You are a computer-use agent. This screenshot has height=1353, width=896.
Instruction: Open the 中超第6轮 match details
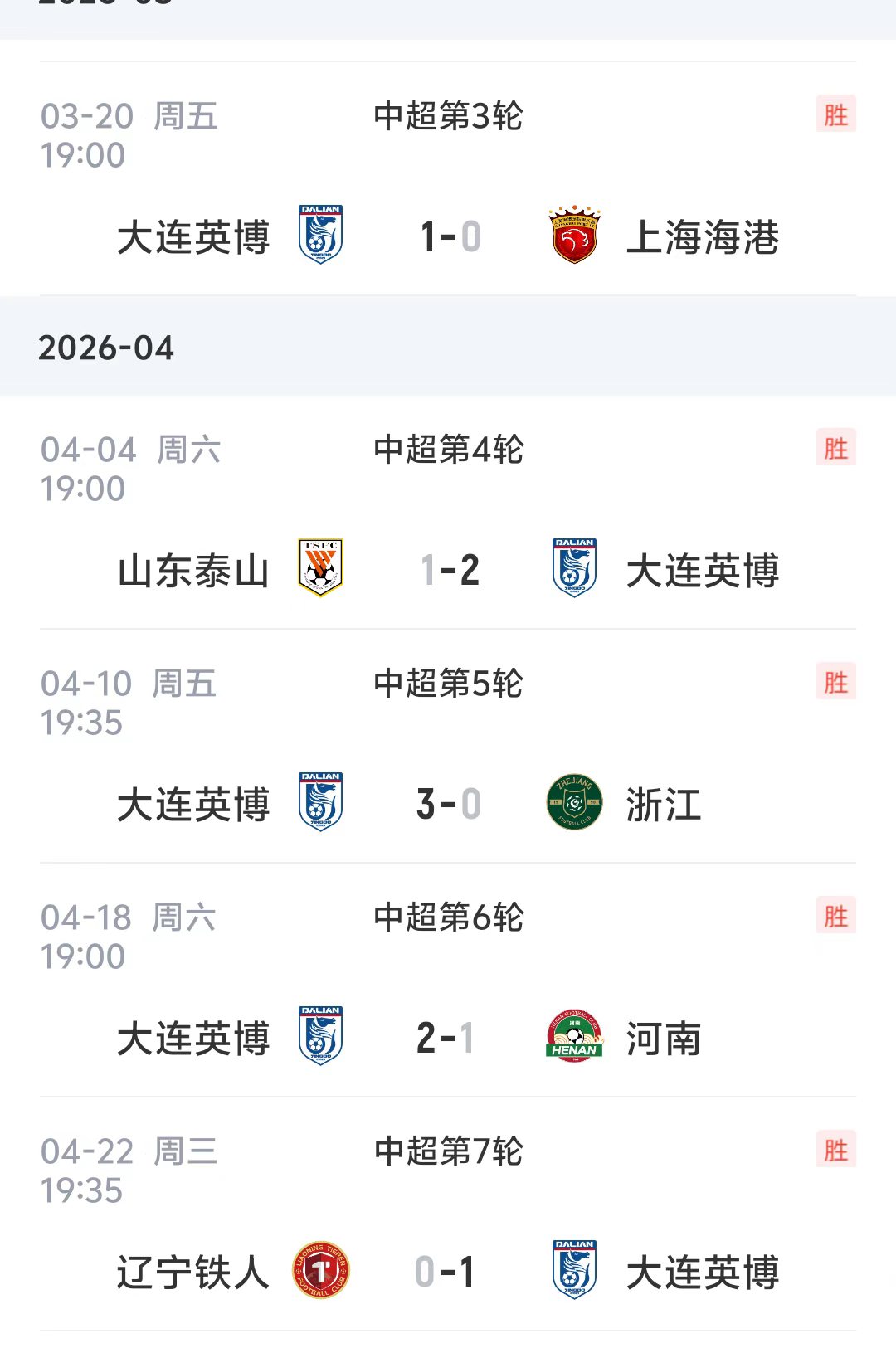(x=448, y=917)
